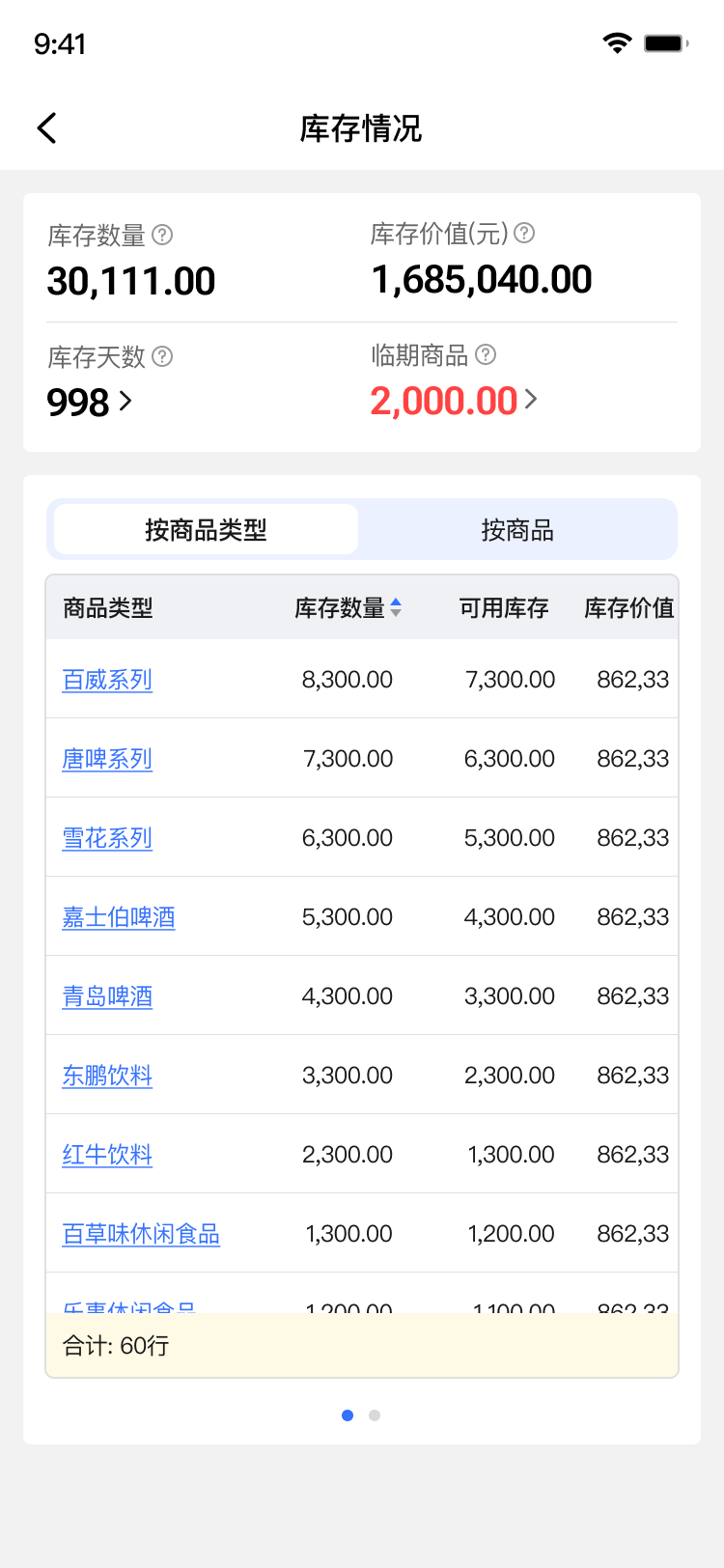Click the back arrow on 库存情况 page

[x=46, y=126]
